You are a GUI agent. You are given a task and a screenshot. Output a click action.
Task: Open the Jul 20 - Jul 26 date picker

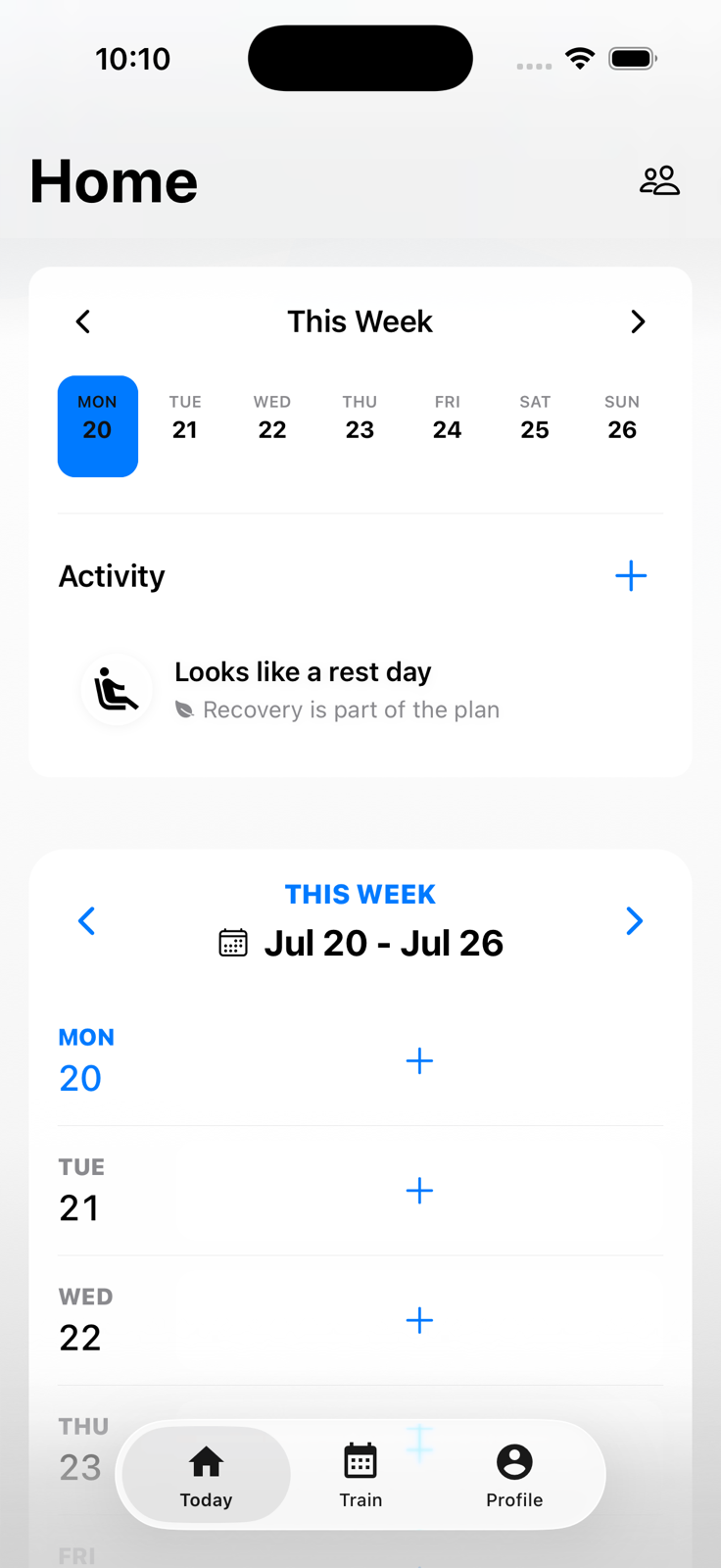[x=360, y=943]
